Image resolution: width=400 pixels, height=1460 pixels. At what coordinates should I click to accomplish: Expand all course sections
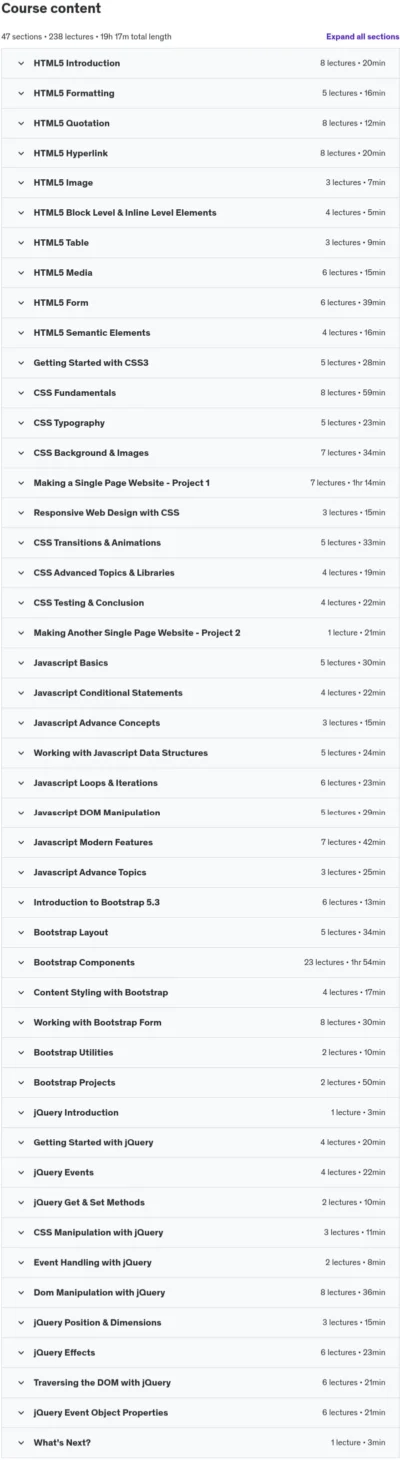[x=362, y=37]
